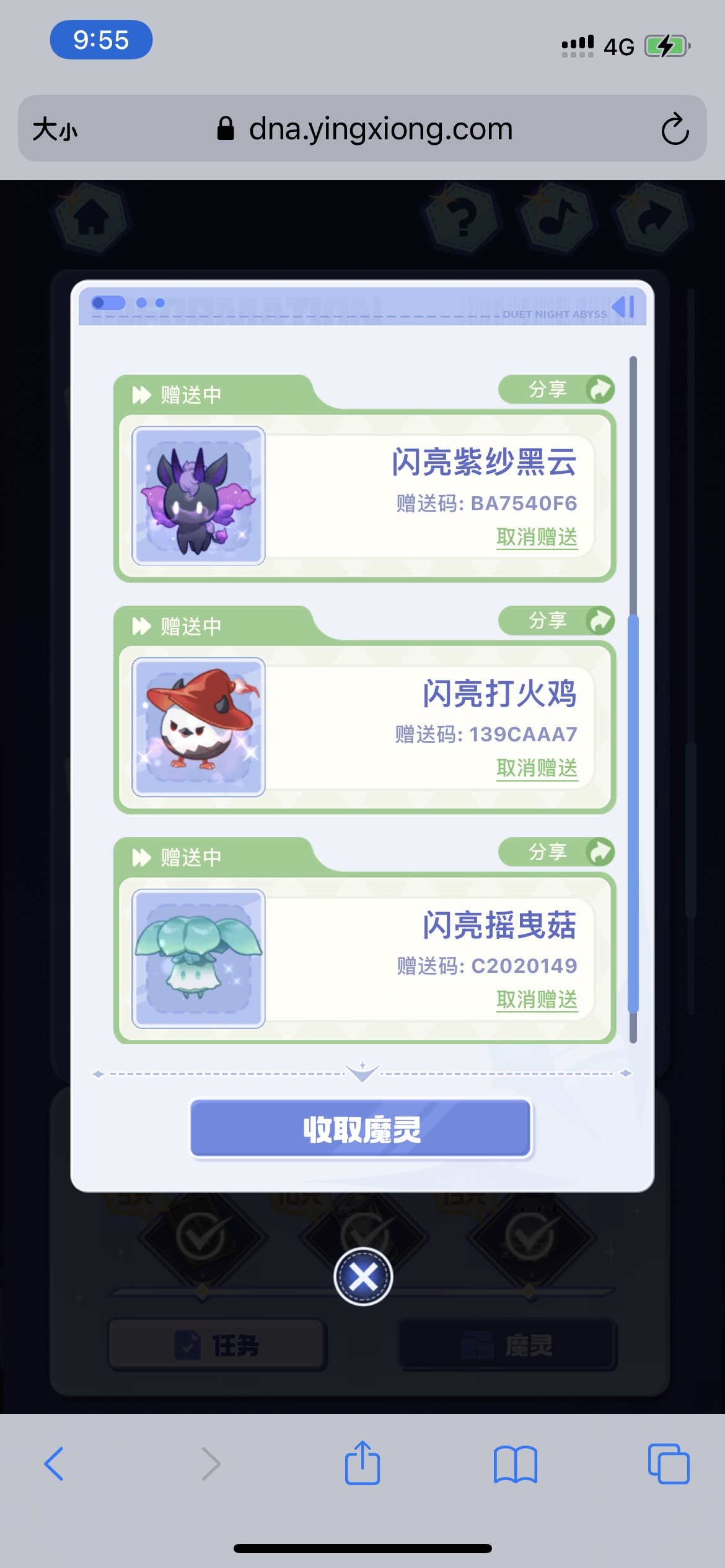The image size is (725, 1568).
Task: Cancel gifting of 闪亮打火鸡
Action: (x=537, y=768)
